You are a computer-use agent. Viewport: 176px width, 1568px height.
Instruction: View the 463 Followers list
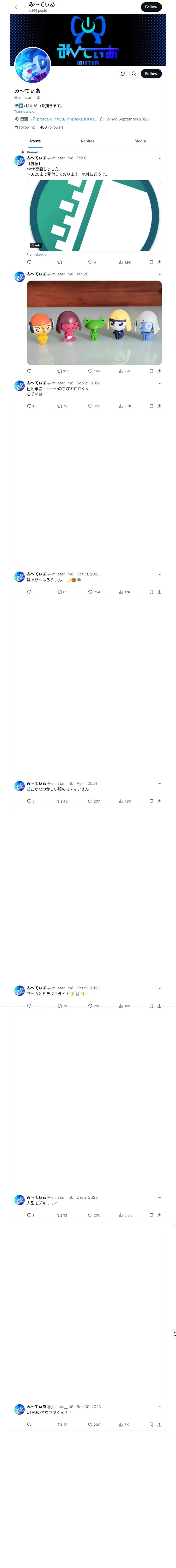(x=52, y=127)
